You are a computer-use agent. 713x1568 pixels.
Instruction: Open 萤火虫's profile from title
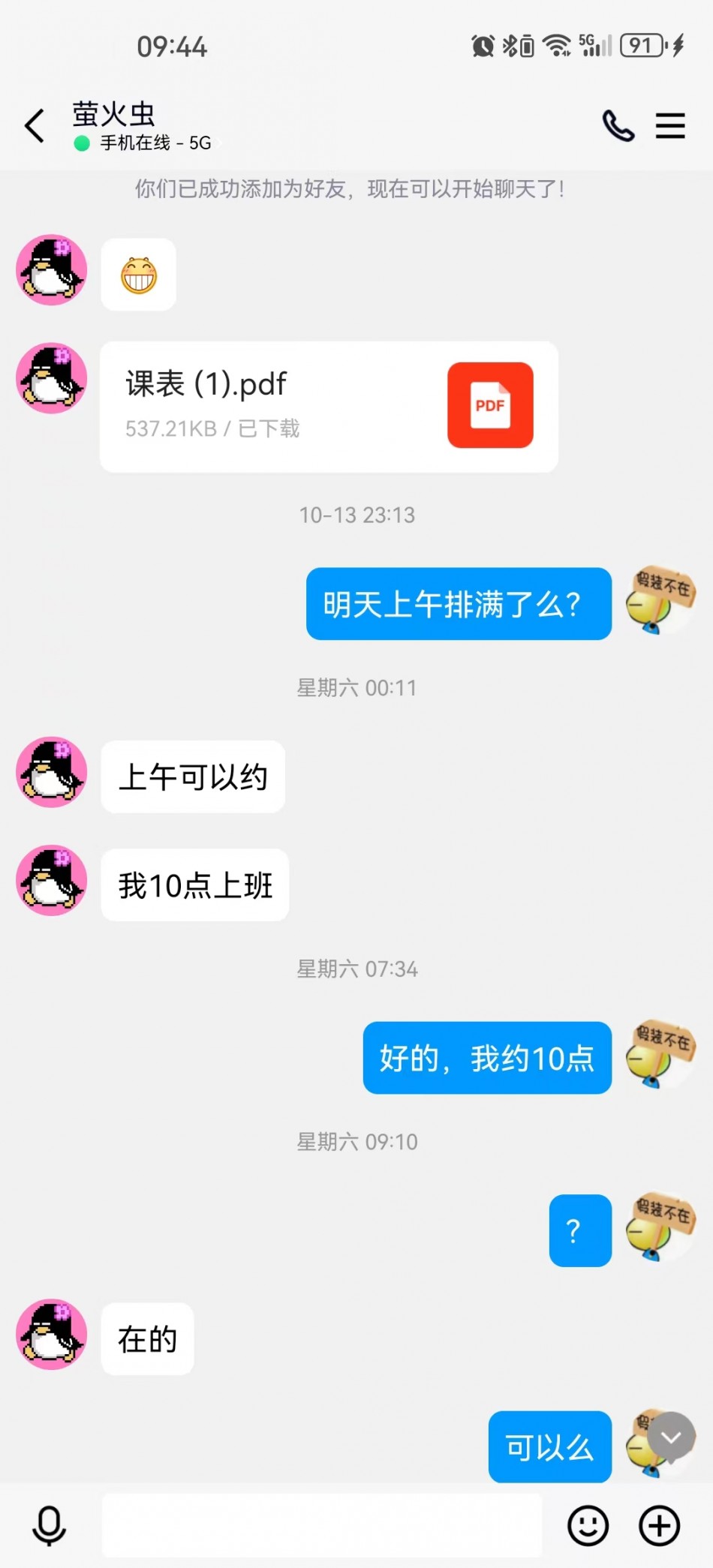click(114, 115)
